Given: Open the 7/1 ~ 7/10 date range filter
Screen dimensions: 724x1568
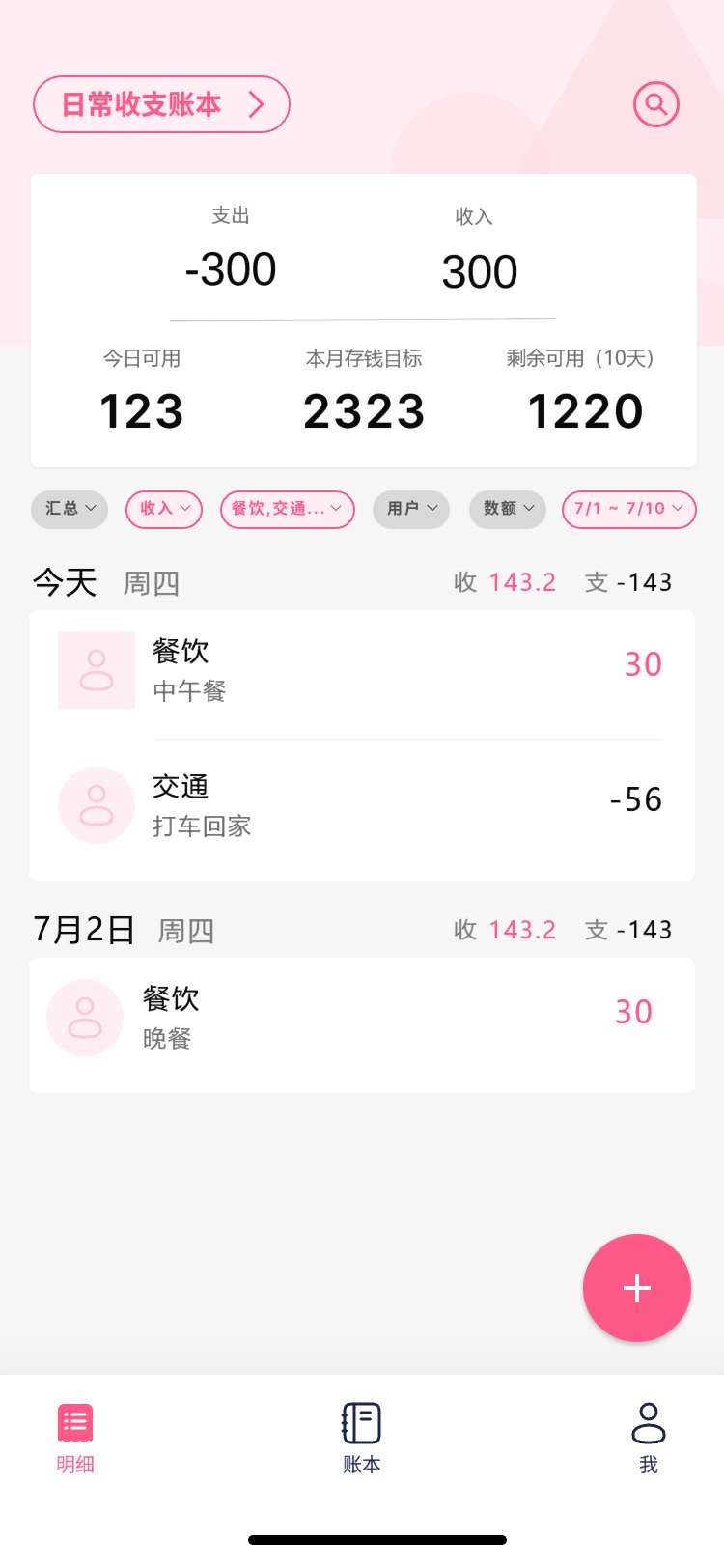Looking at the screenshot, I should (x=628, y=510).
